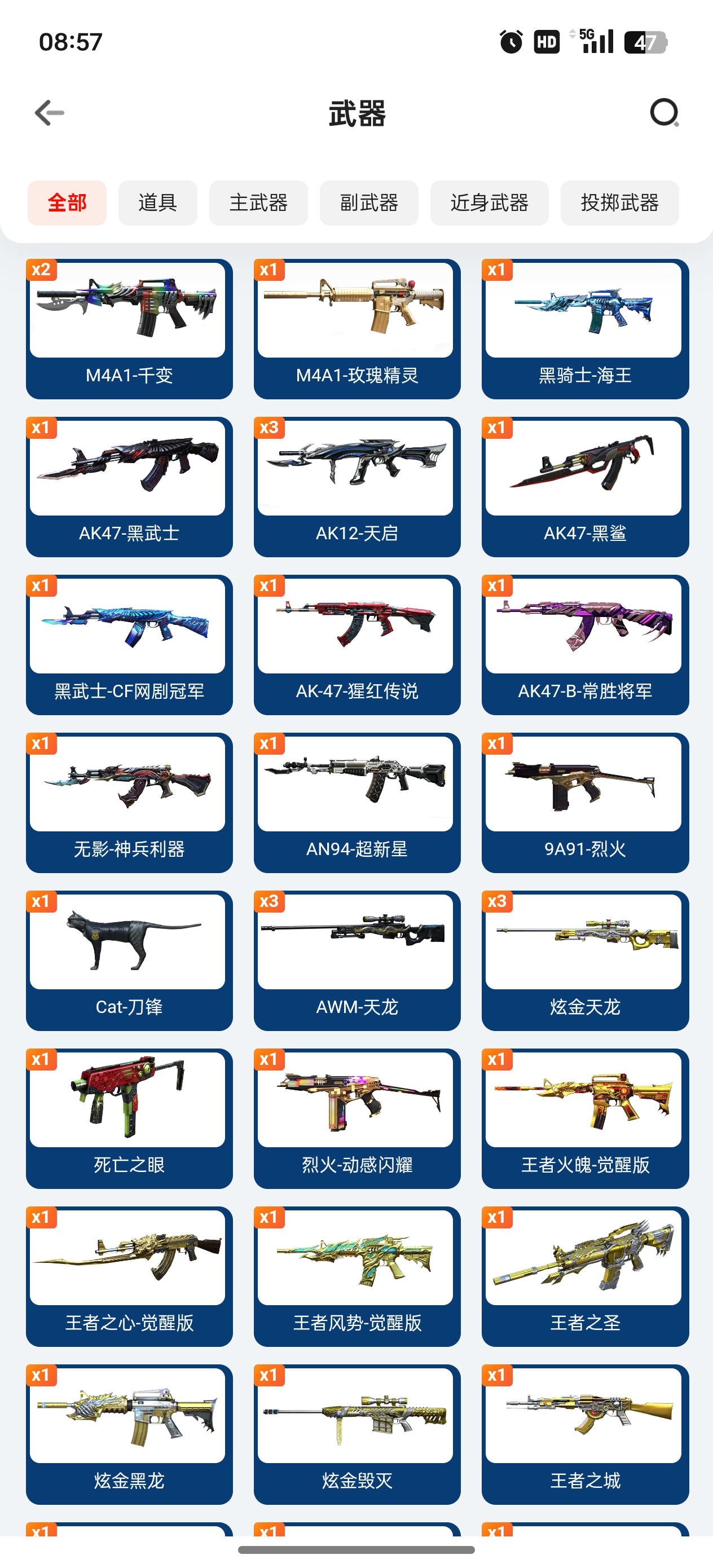Go back using the arrow icon
Screen dimensions: 713x1568
[x=49, y=113]
